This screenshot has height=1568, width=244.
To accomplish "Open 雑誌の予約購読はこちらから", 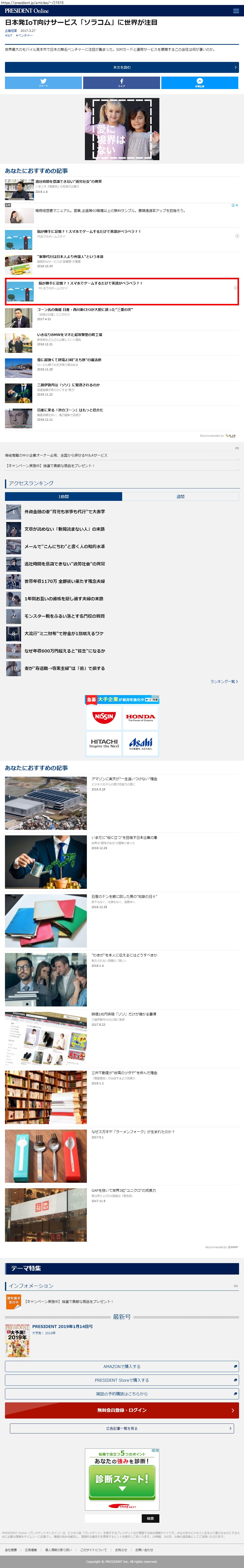I will pos(121,1394).
